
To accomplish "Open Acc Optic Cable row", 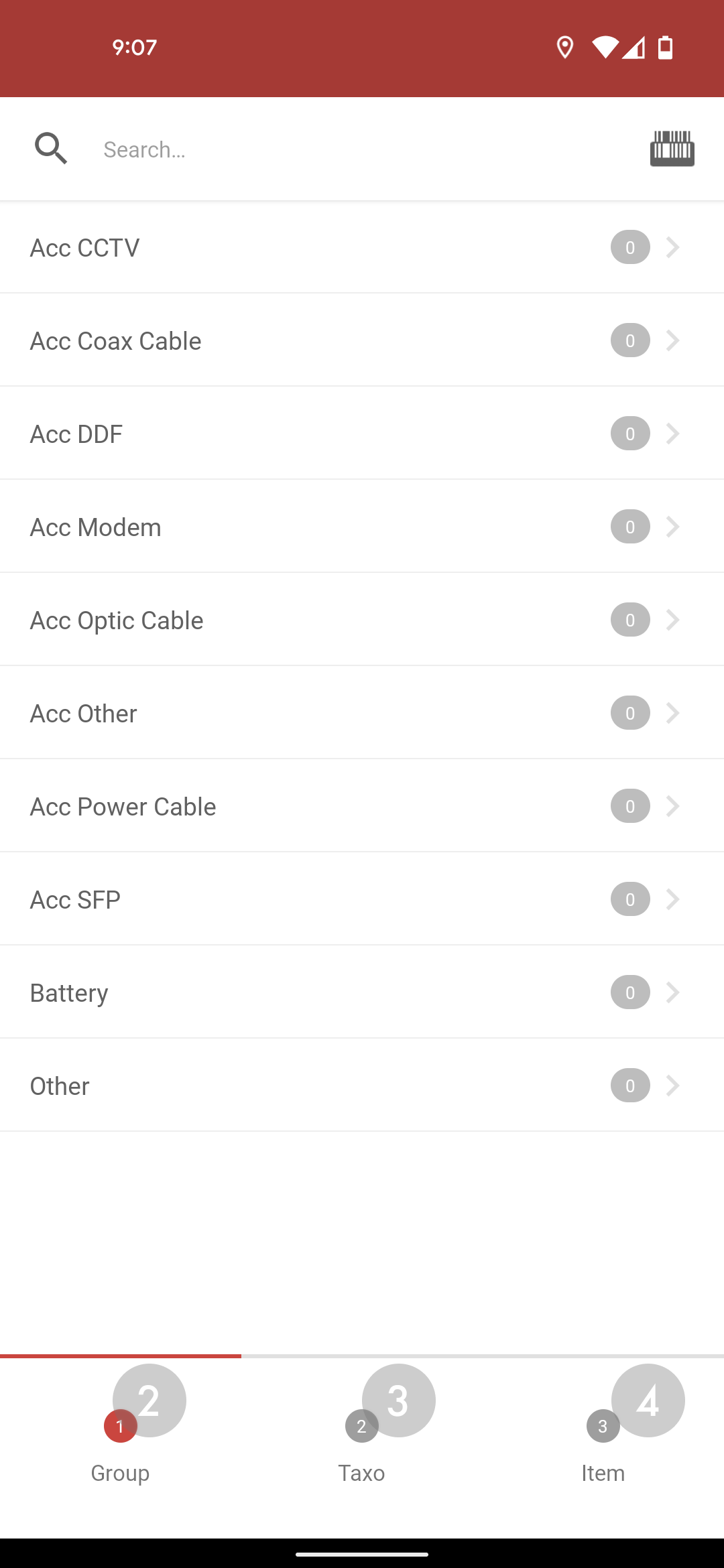I will (x=362, y=620).
